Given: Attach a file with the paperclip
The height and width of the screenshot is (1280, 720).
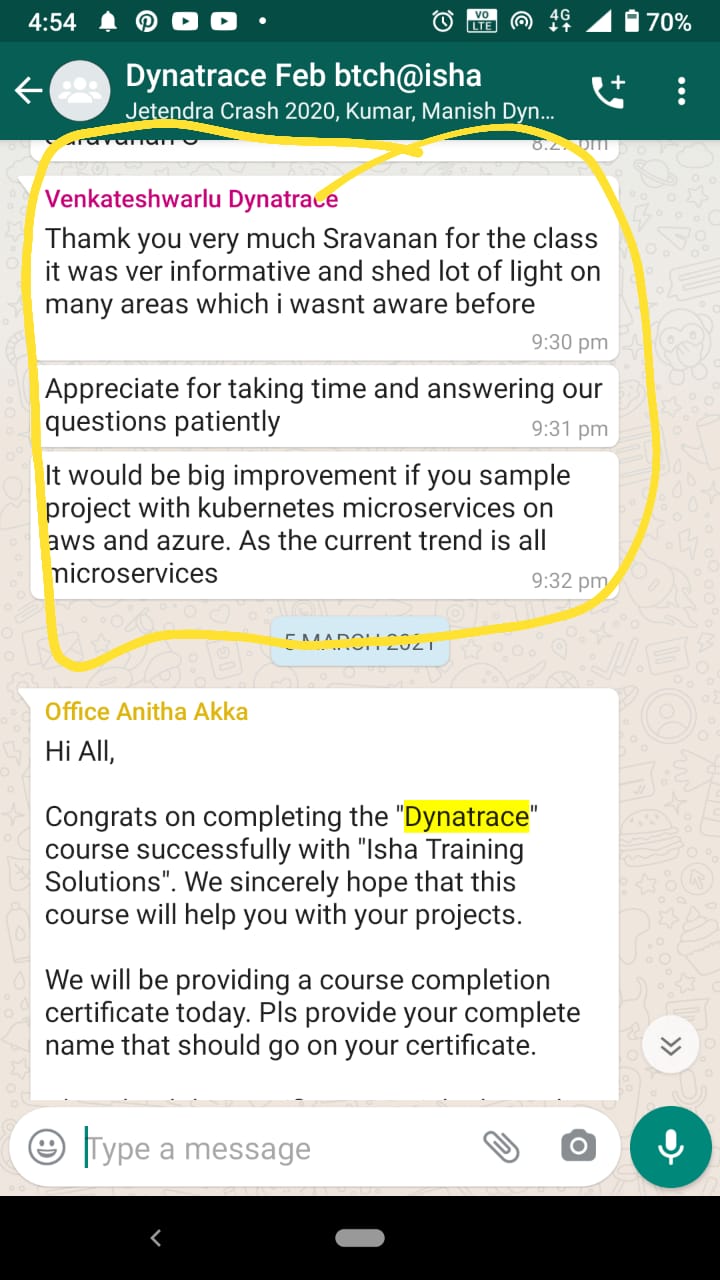Looking at the screenshot, I should click(x=501, y=1147).
